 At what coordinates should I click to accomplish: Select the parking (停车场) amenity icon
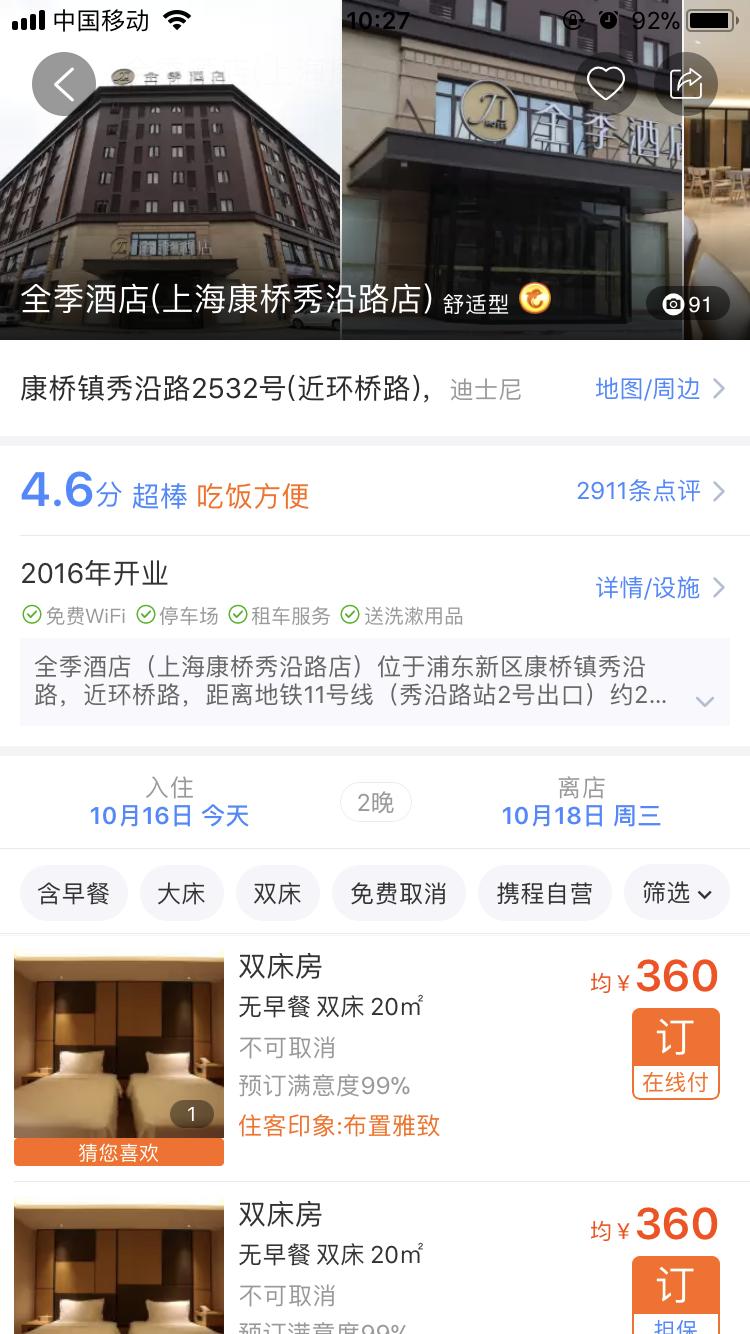(146, 616)
